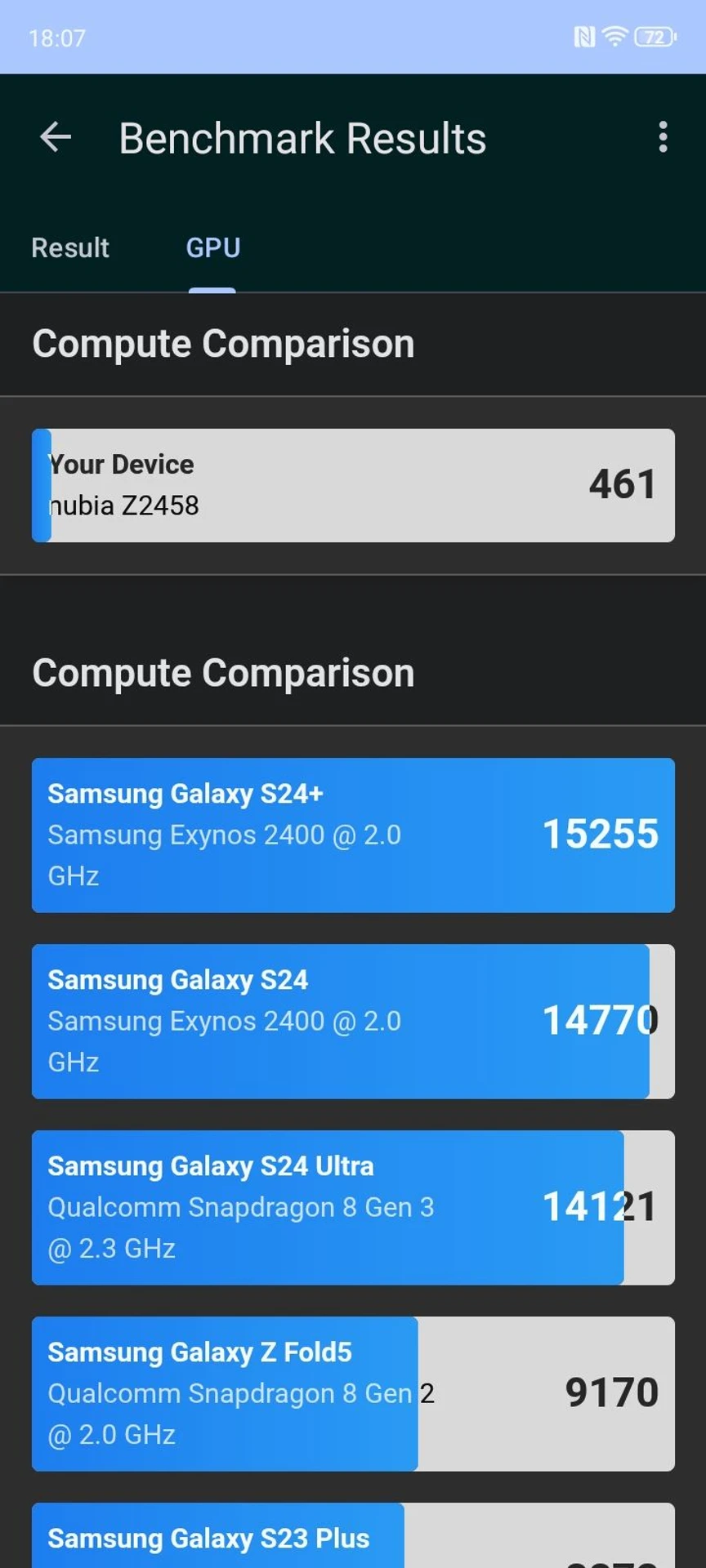Image resolution: width=706 pixels, height=1568 pixels.
Task: Go back using the arrow icon
Action: [x=56, y=137]
